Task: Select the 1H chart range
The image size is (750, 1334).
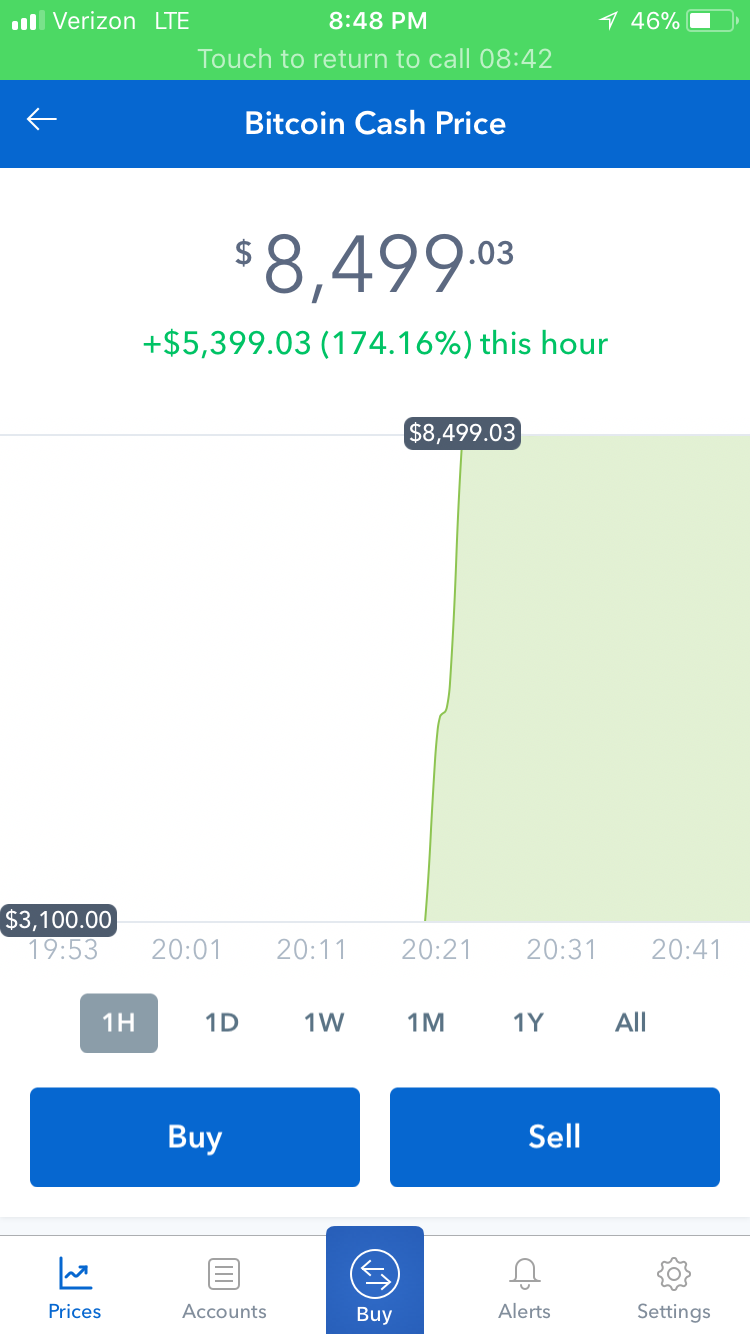Action: tap(119, 1023)
